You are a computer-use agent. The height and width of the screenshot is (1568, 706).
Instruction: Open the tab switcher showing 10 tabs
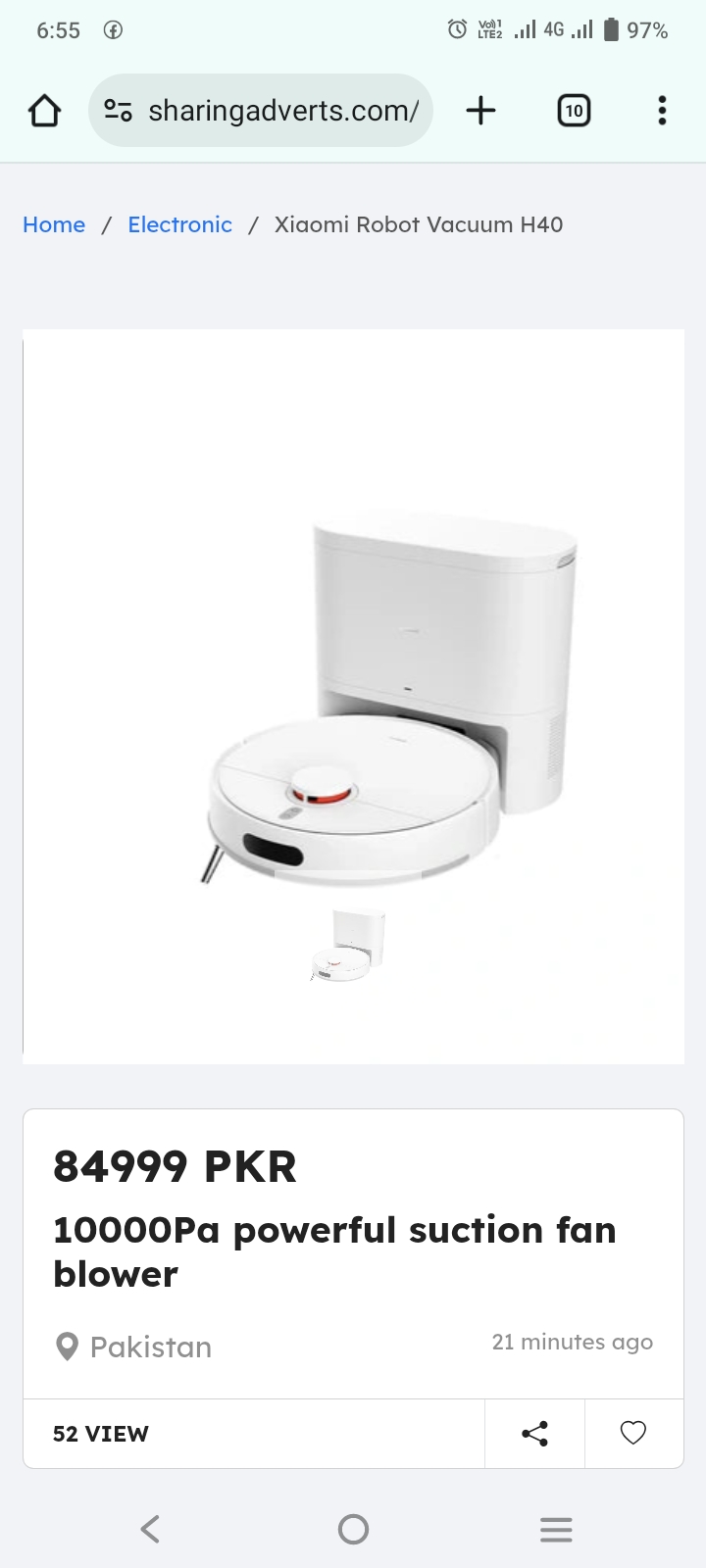click(574, 111)
